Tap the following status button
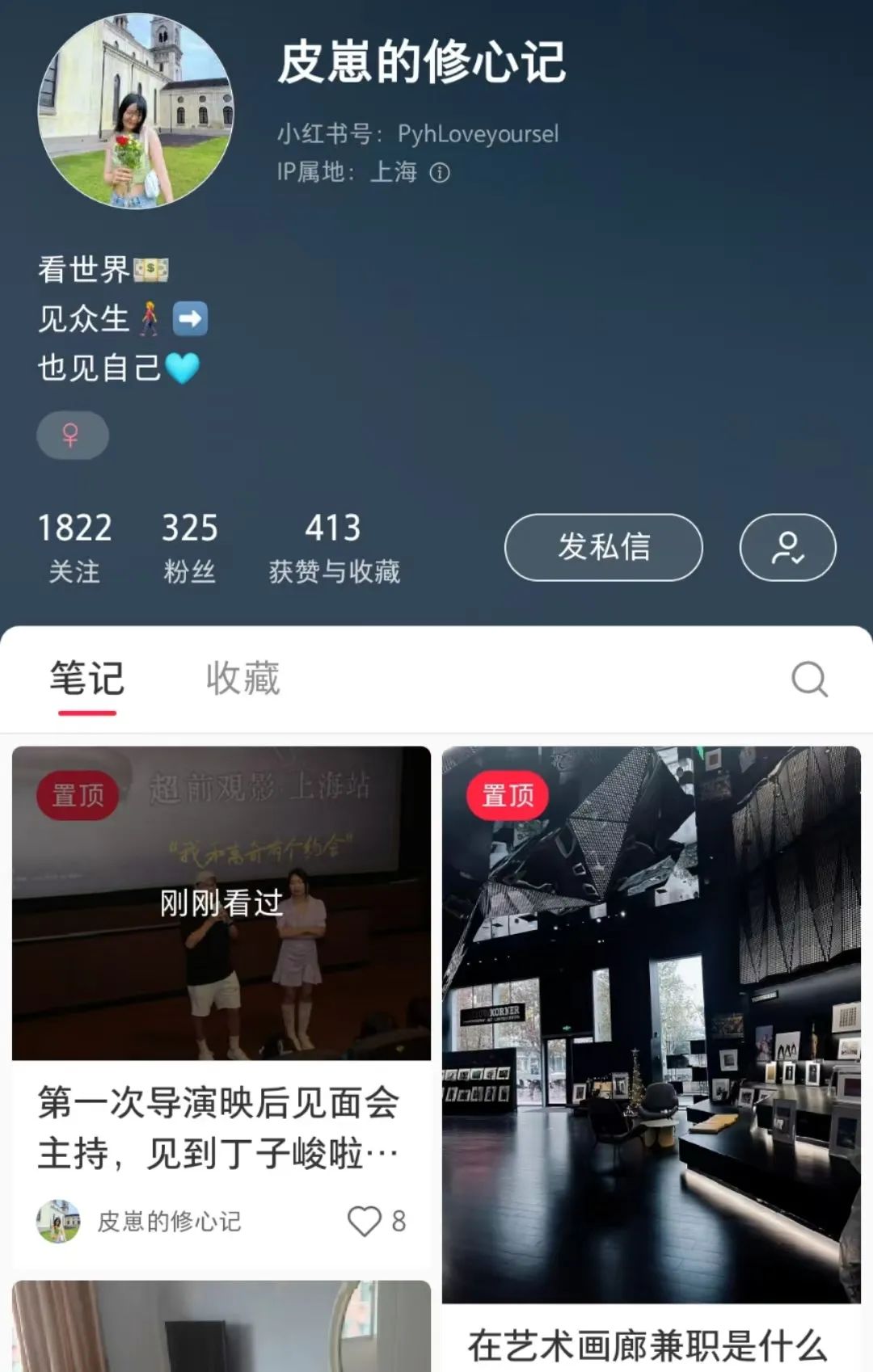 (x=787, y=547)
